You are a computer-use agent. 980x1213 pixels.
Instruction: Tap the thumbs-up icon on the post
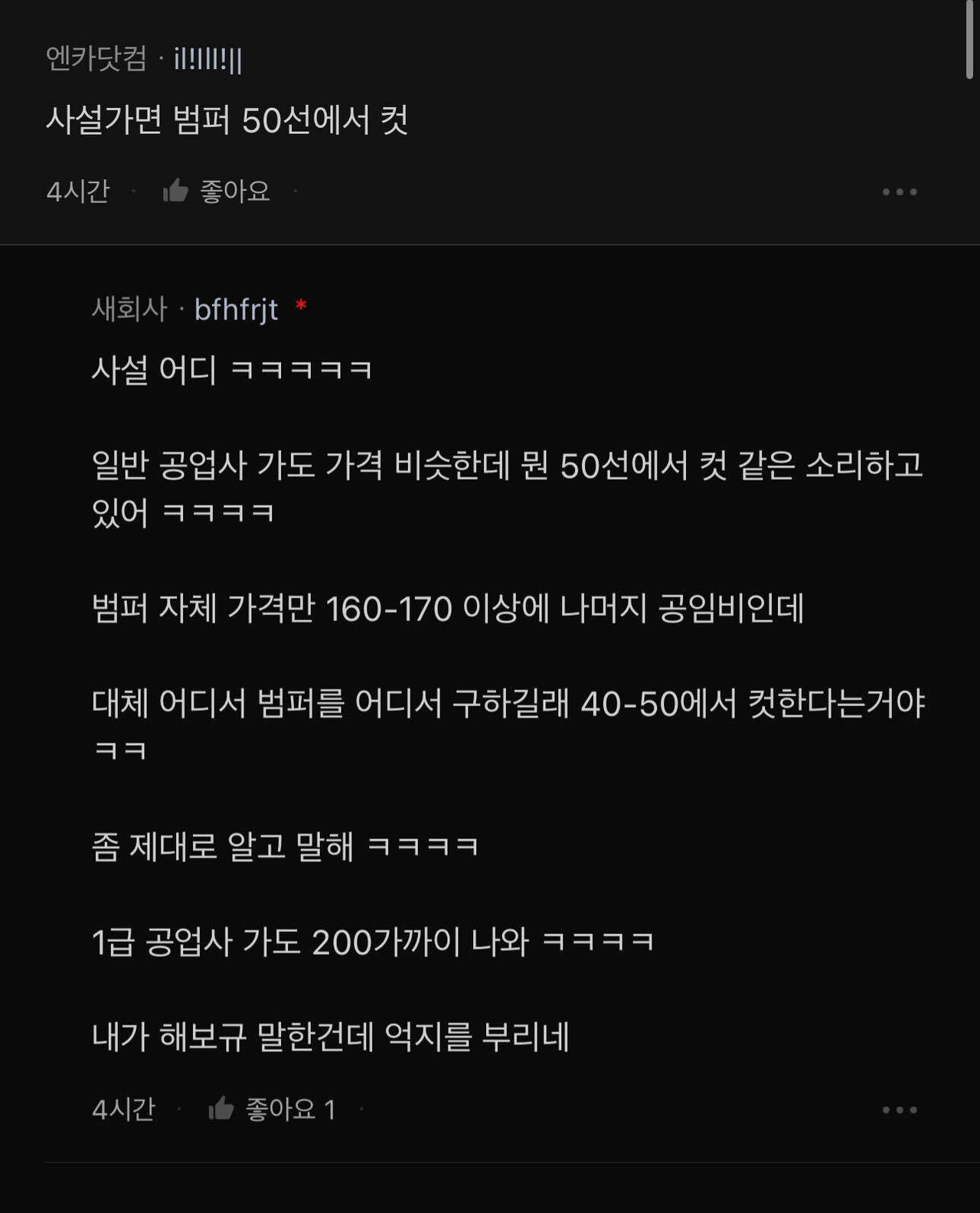click(x=174, y=192)
